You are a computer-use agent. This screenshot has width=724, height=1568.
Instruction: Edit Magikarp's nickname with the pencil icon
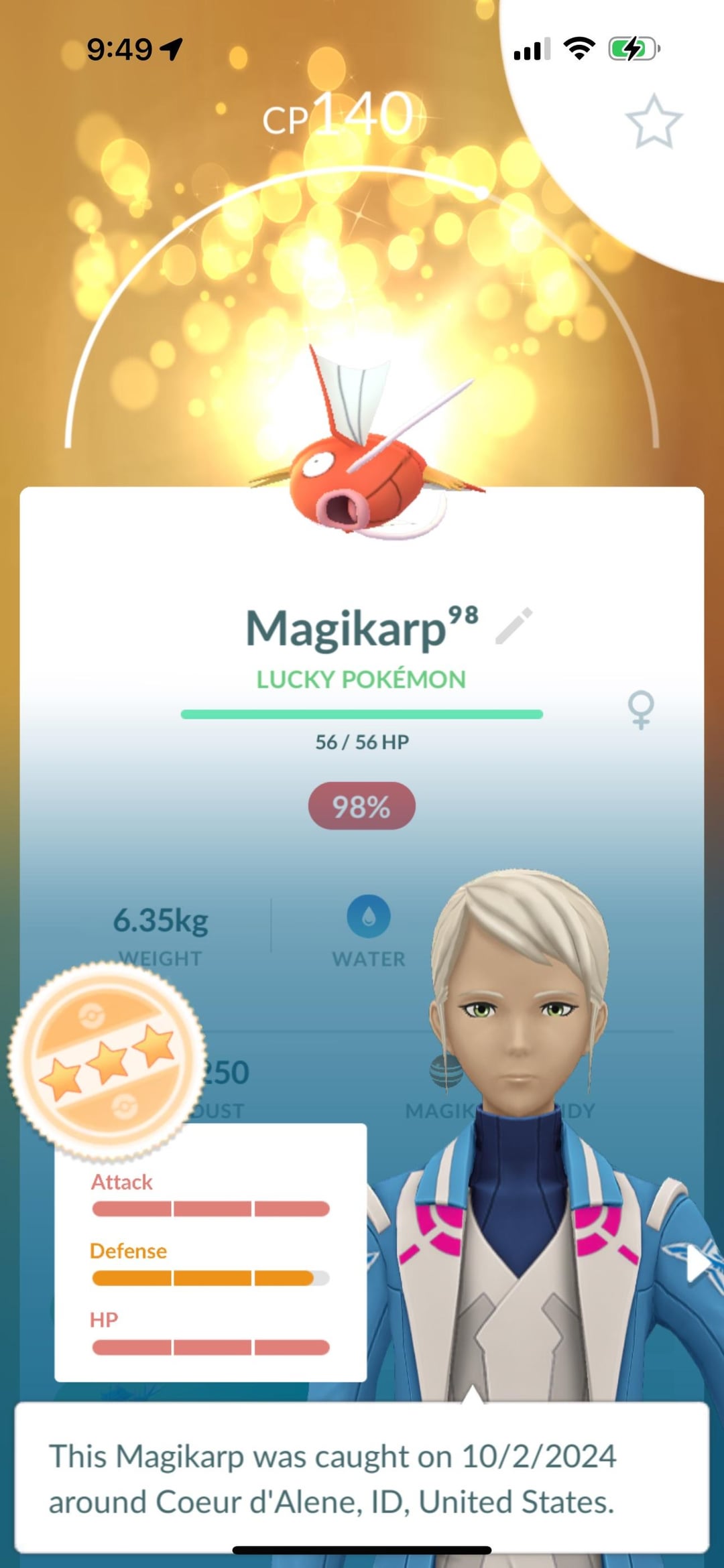click(514, 626)
